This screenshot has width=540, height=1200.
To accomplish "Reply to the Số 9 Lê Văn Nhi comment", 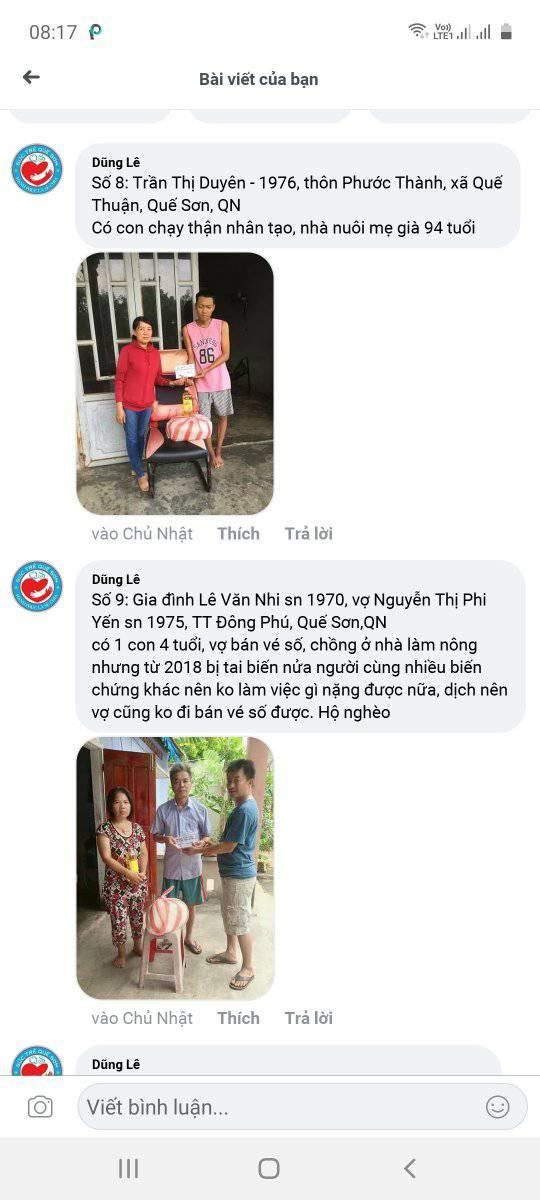I will (308, 1018).
